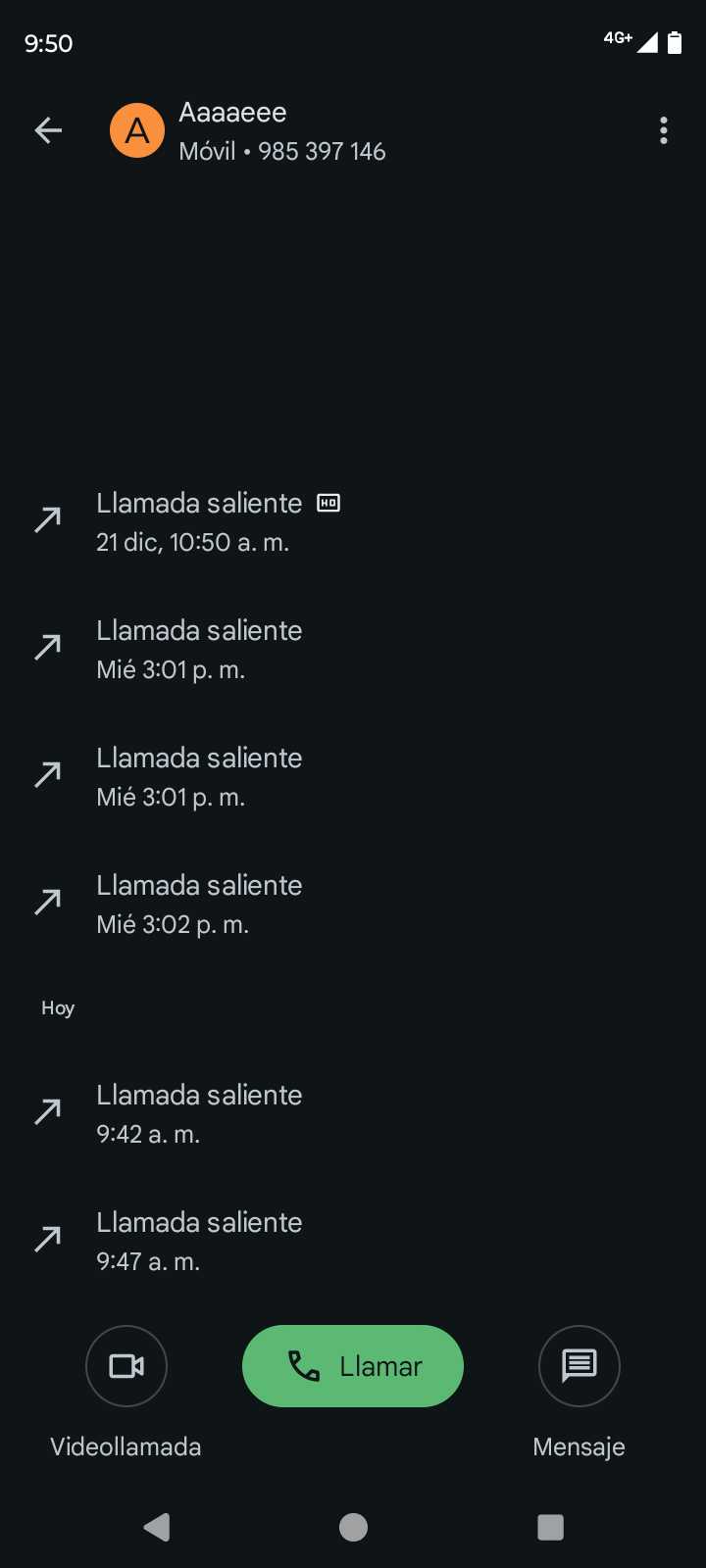Open the Aaaaeee contact avatar
This screenshot has width=706, height=1568.
tap(137, 130)
